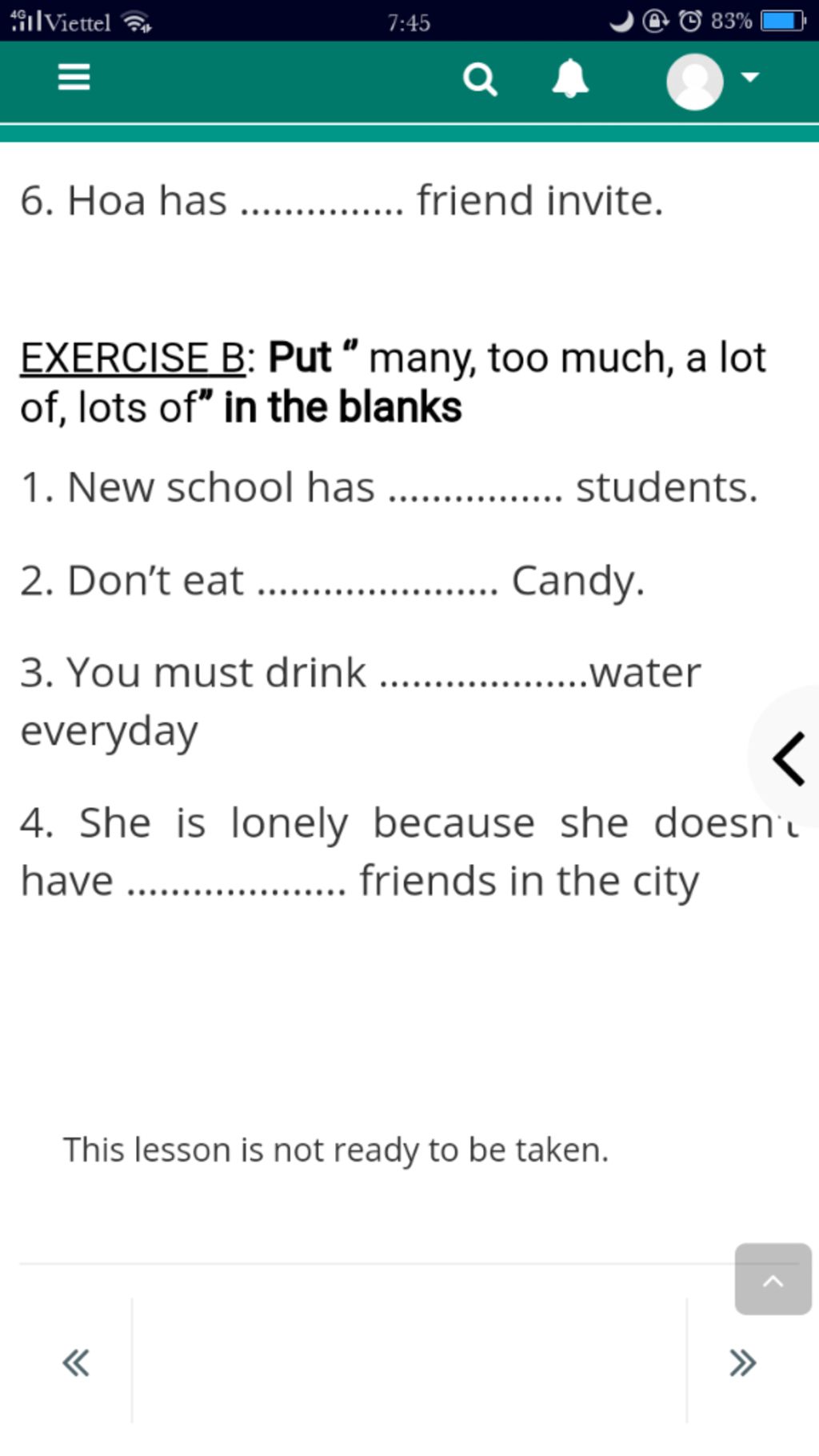The height and width of the screenshot is (1456, 819).
Task: Open the search icon
Action: point(480,79)
